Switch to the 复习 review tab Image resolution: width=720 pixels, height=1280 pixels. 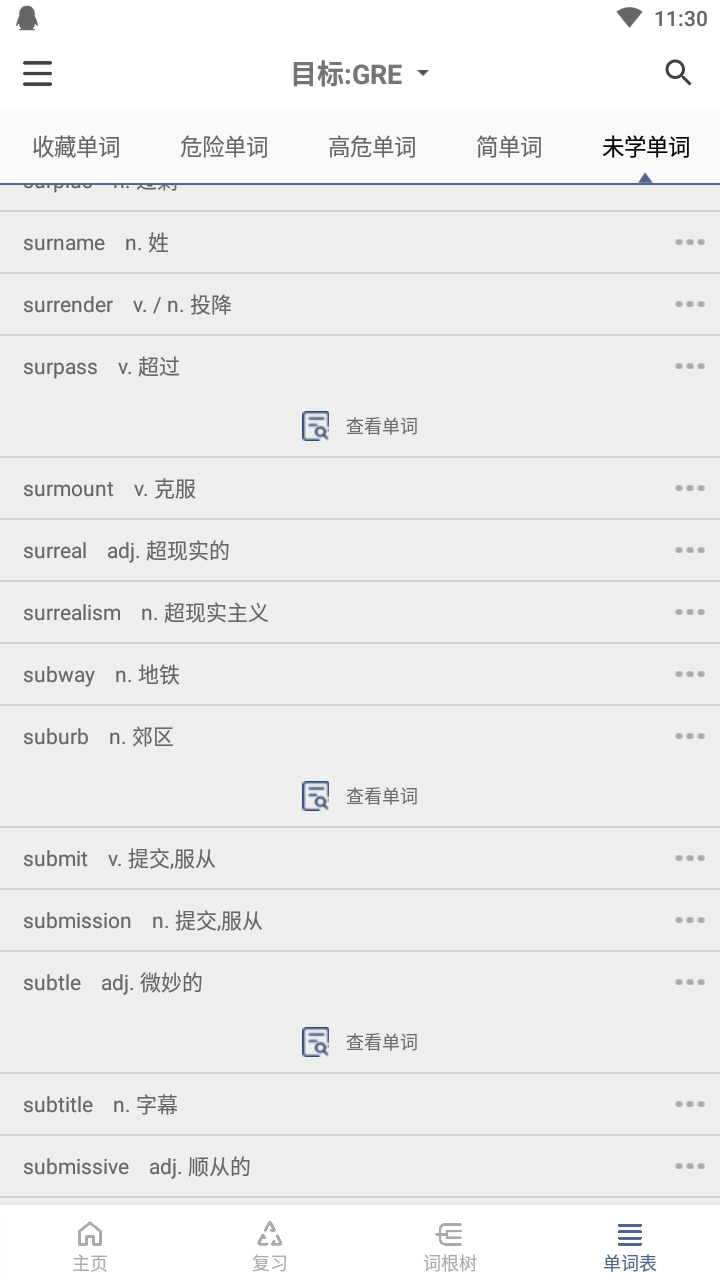pos(270,1245)
